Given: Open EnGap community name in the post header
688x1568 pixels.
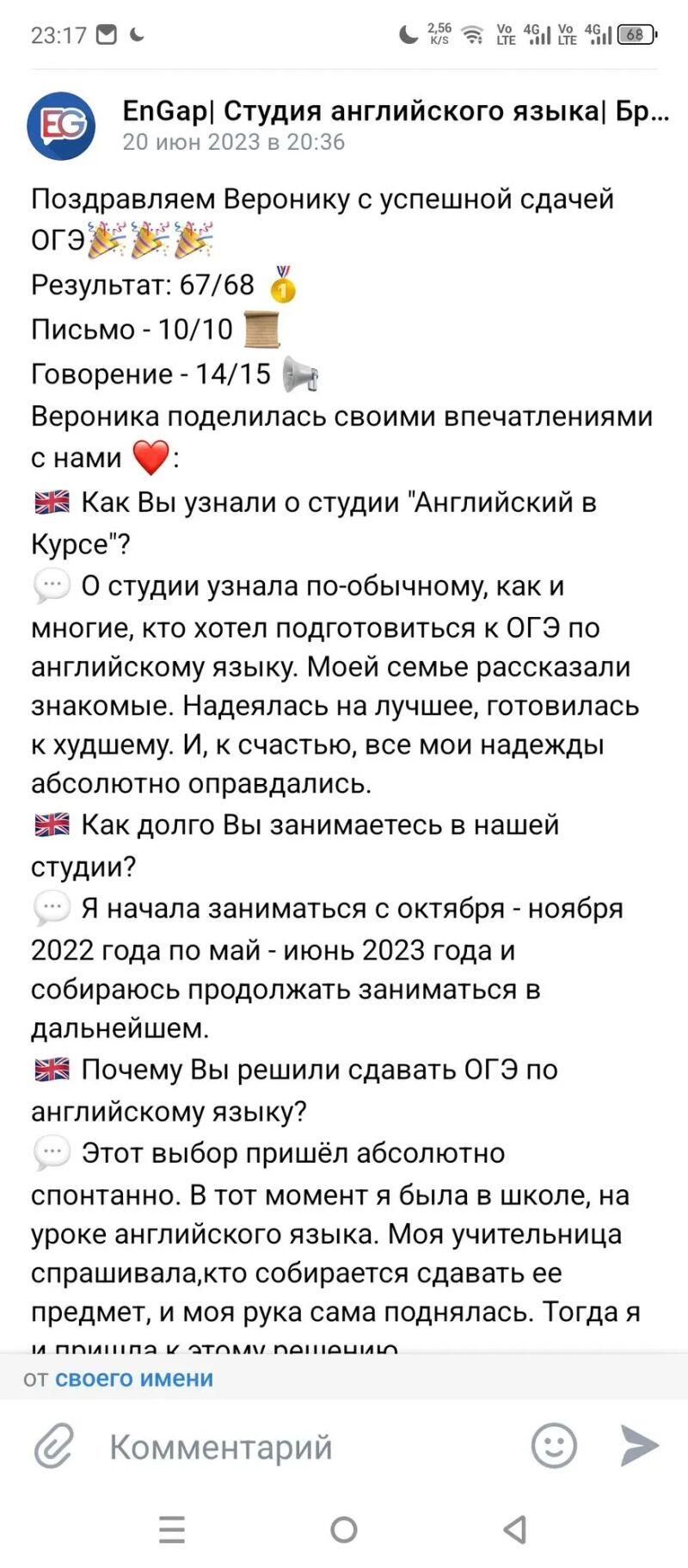Looking at the screenshot, I should coord(395,110).
